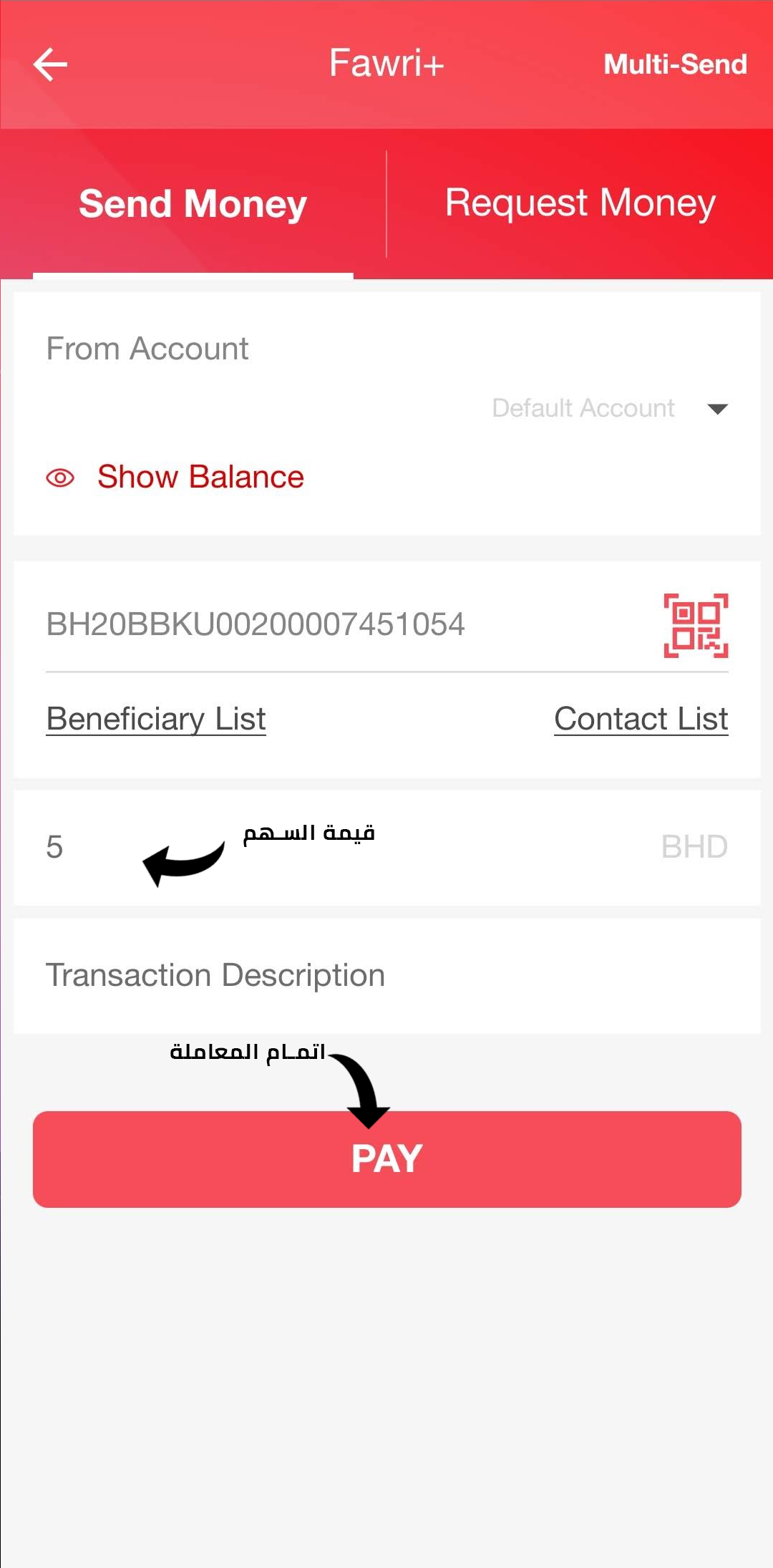Open the Multi-Send option
Viewport: 773px width, 1568px height.
[675, 64]
